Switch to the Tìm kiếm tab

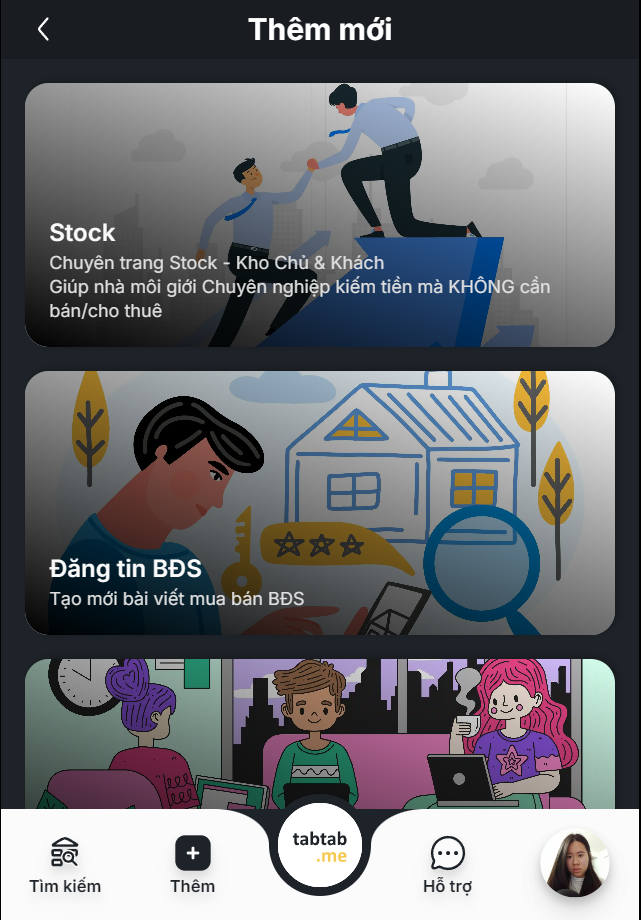coord(65,866)
